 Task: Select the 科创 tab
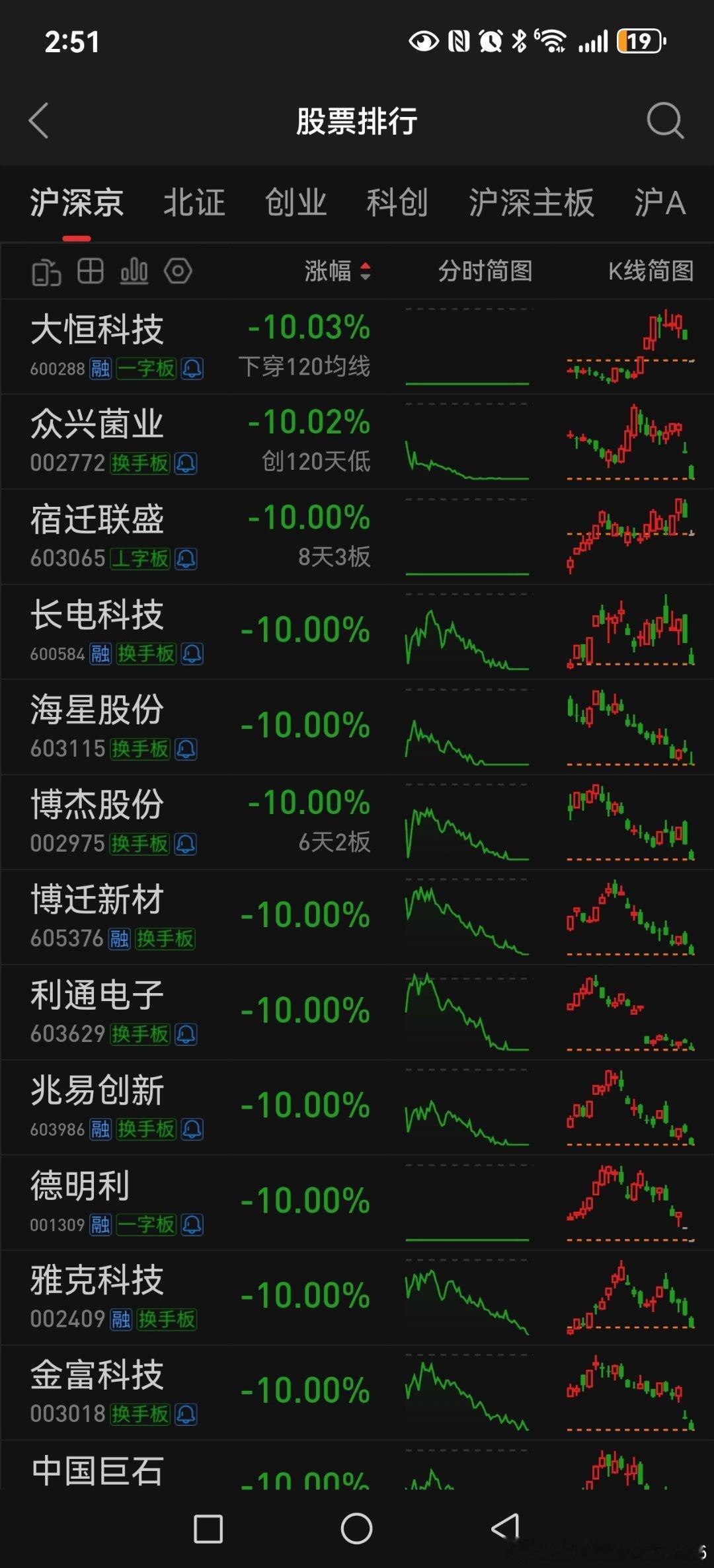397,202
